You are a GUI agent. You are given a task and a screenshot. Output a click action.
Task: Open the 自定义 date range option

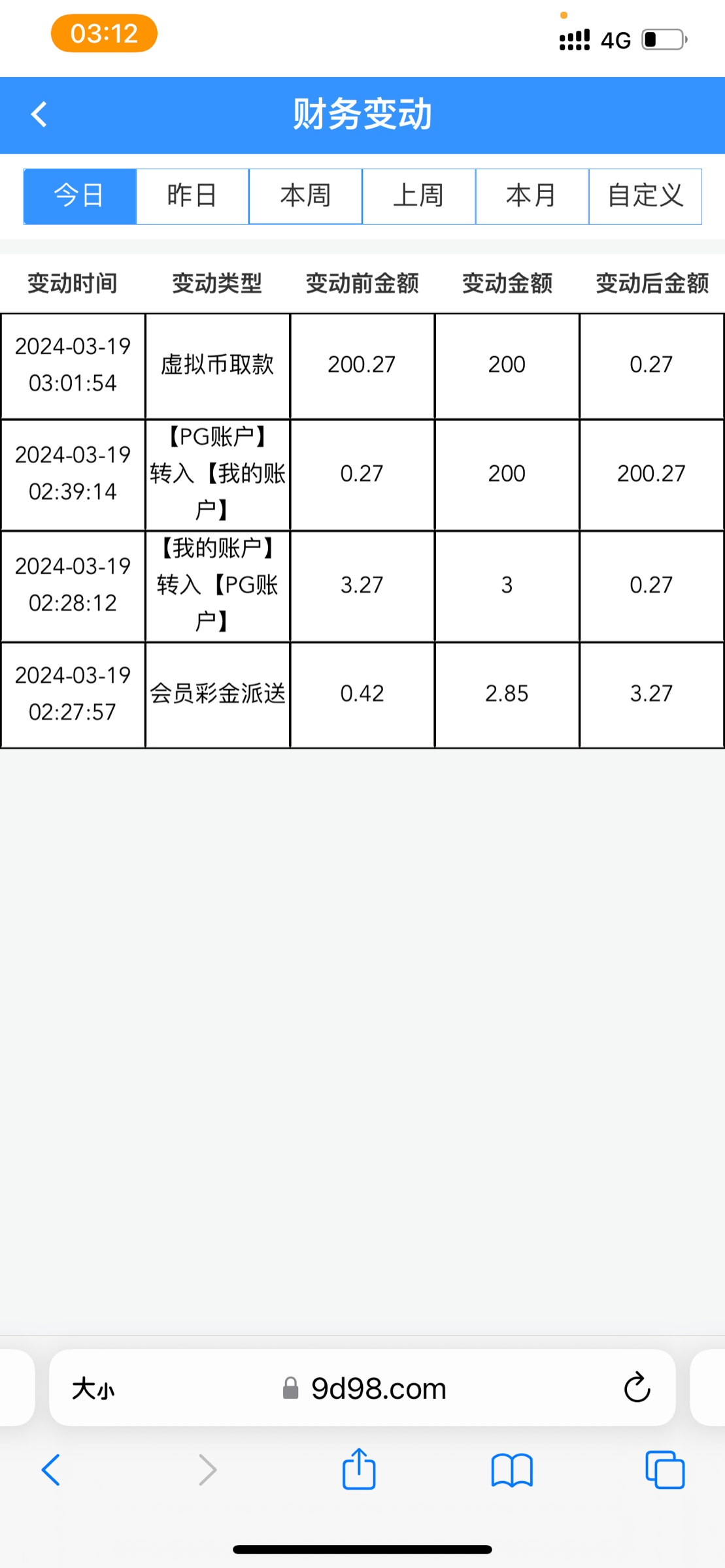coord(645,196)
